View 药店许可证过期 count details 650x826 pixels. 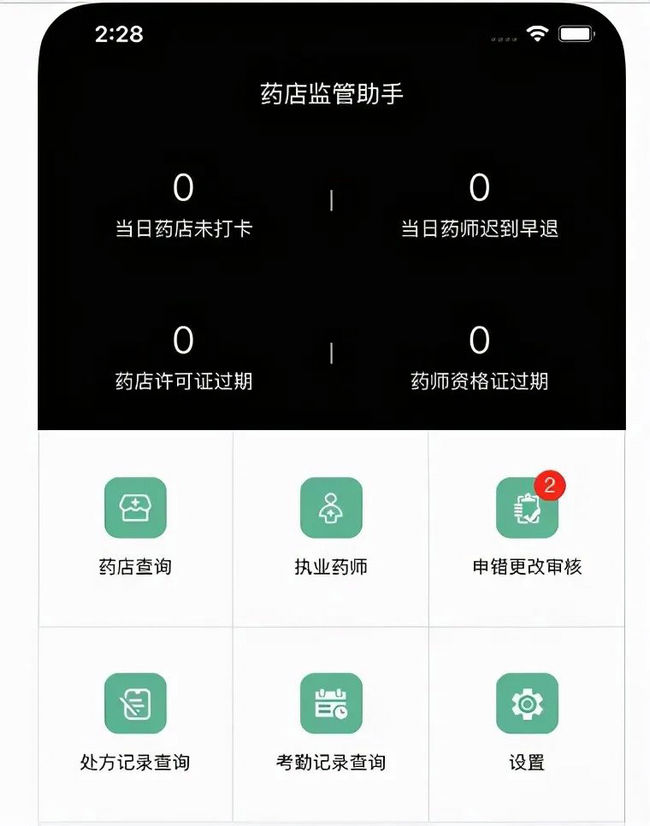click(183, 357)
